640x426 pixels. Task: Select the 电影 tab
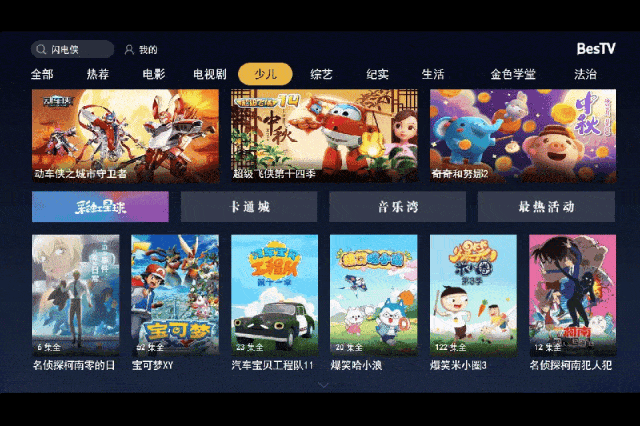(154, 74)
